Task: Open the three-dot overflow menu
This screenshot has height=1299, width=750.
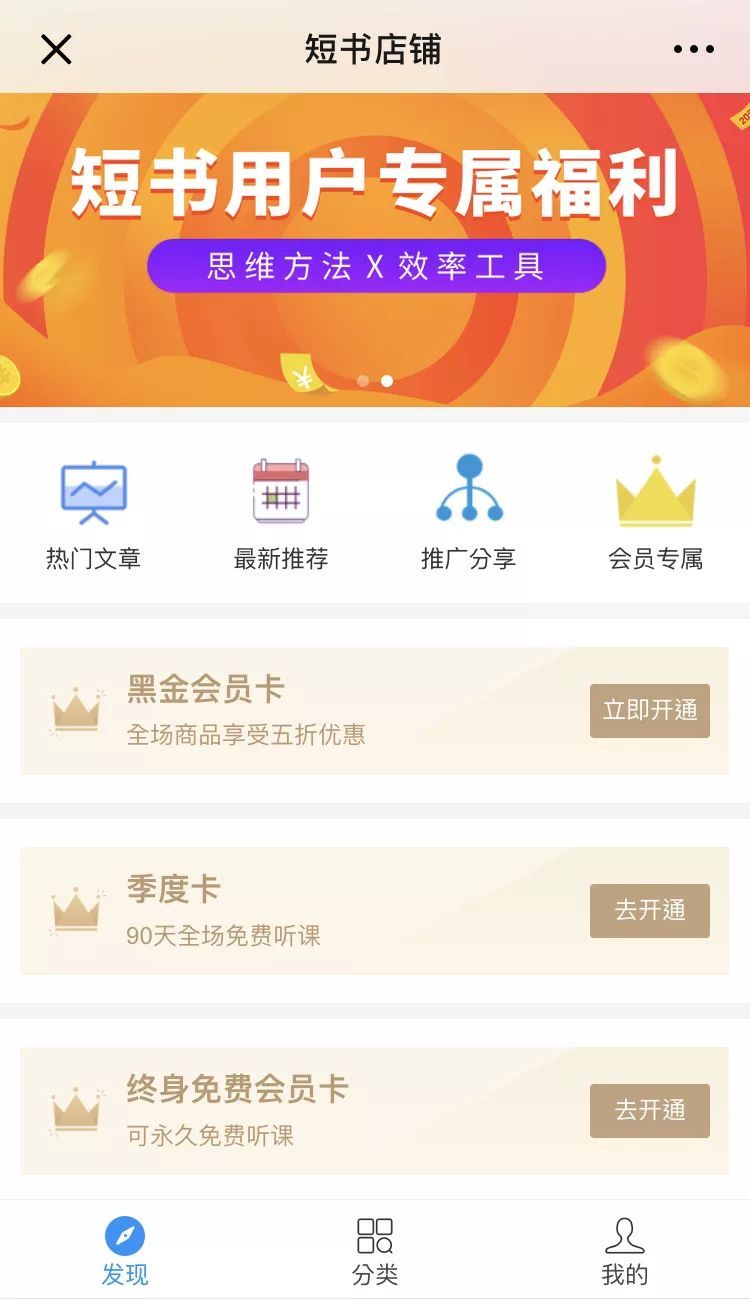Action: 693,49
